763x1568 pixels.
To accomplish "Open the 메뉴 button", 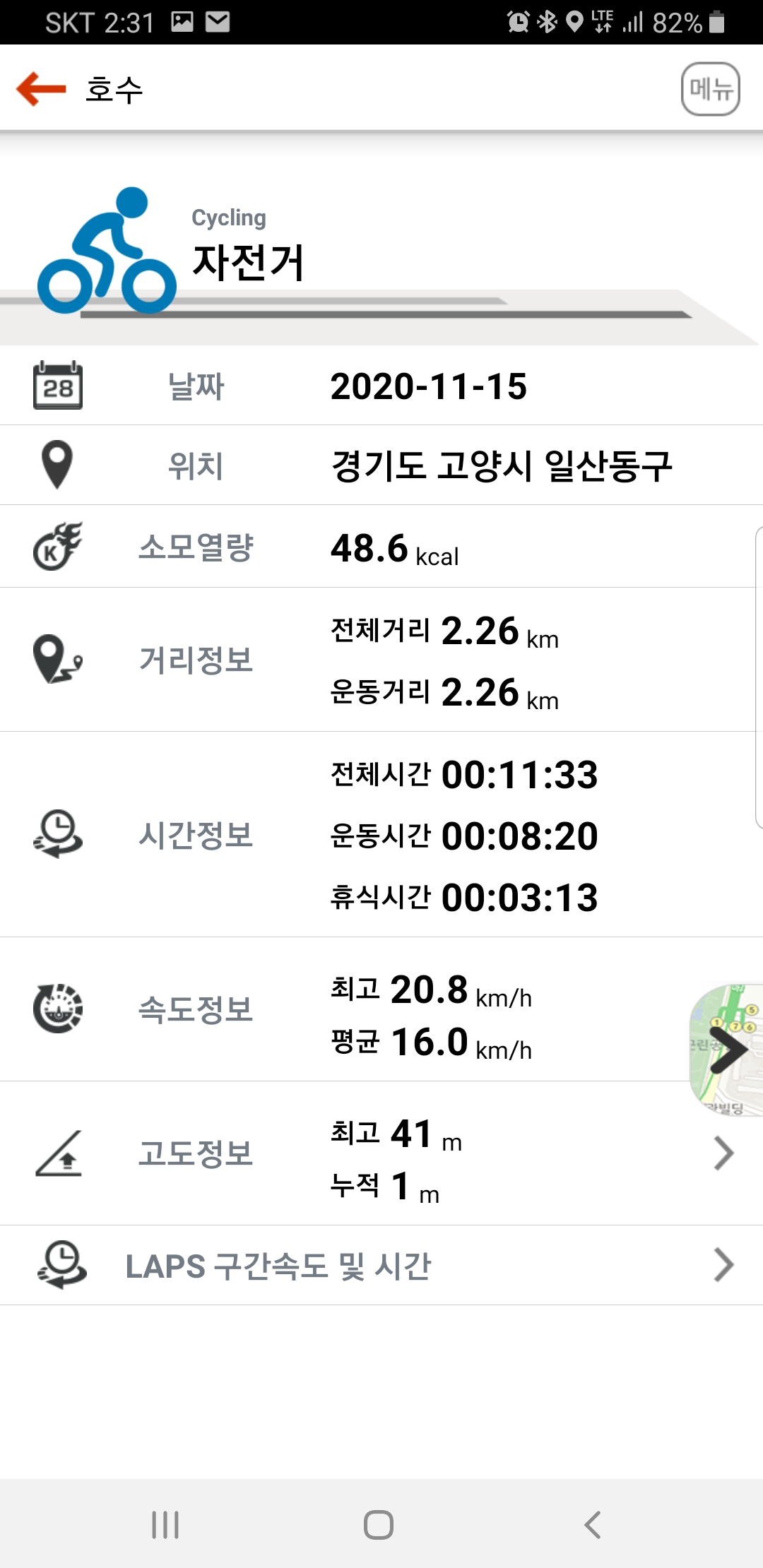I will pyautogui.click(x=710, y=89).
